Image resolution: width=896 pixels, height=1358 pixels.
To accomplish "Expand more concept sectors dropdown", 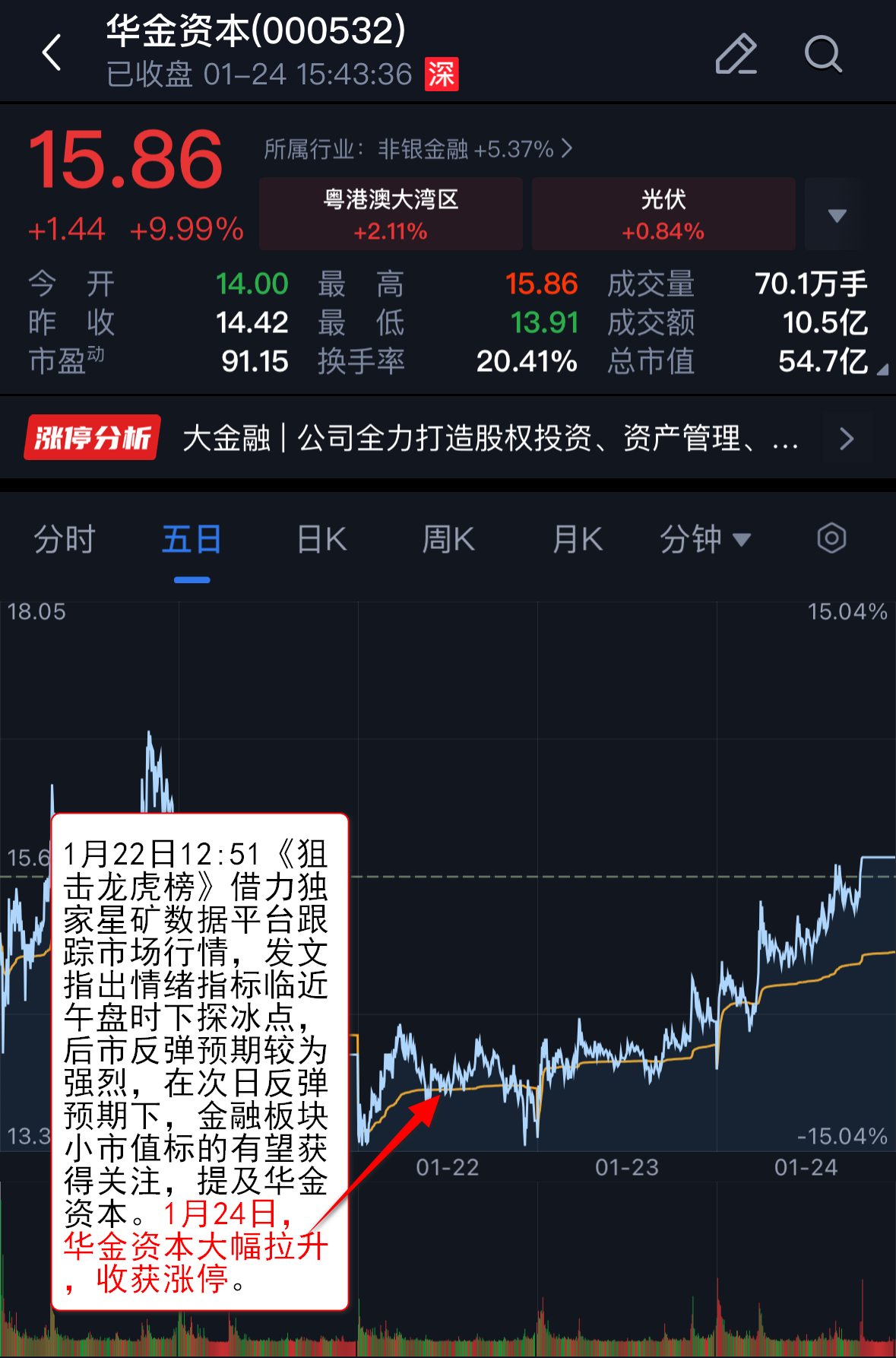I will [836, 215].
